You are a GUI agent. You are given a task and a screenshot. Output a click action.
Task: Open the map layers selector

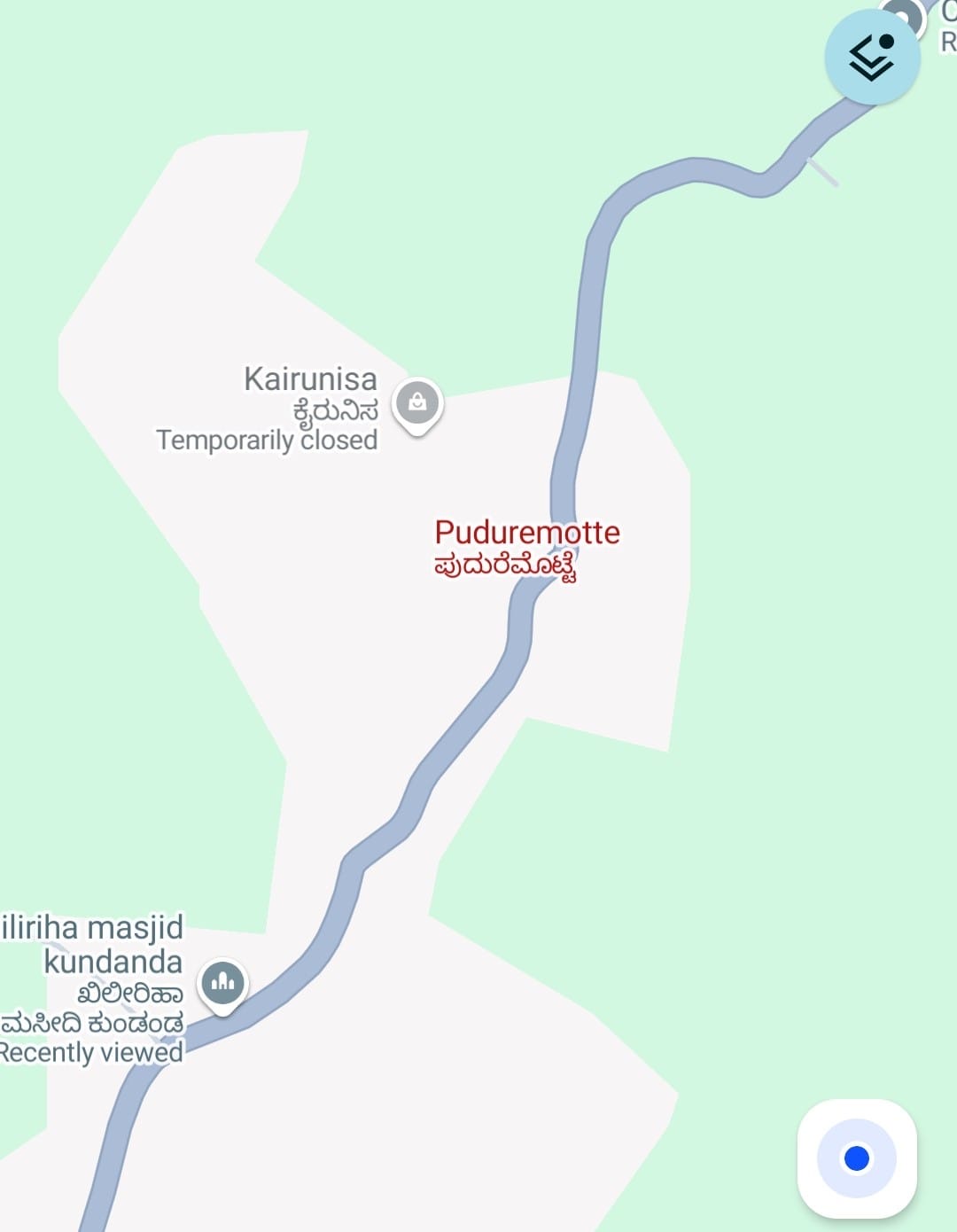click(x=872, y=58)
